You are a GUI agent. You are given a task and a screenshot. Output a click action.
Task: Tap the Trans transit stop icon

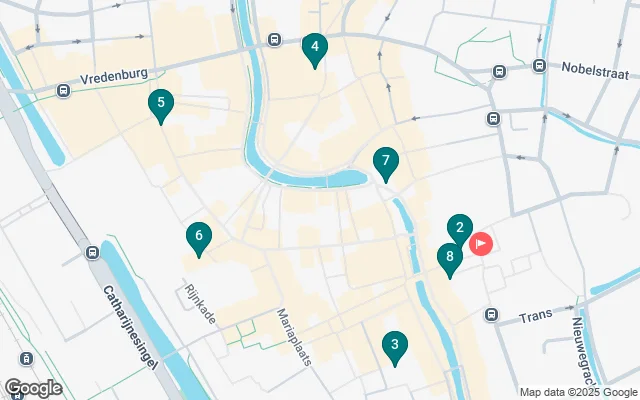click(x=491, y=315)
